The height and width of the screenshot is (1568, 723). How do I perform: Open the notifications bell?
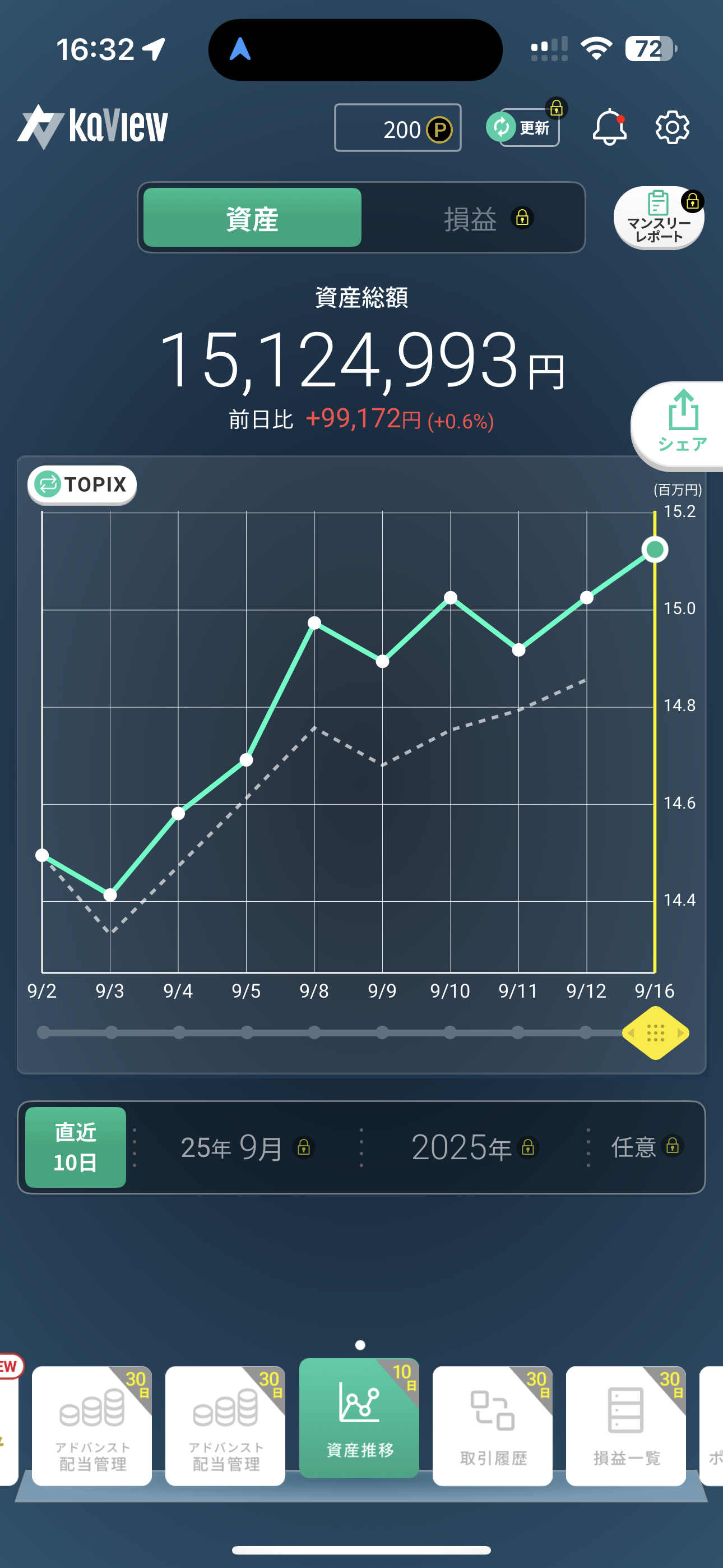coord(609,127)
